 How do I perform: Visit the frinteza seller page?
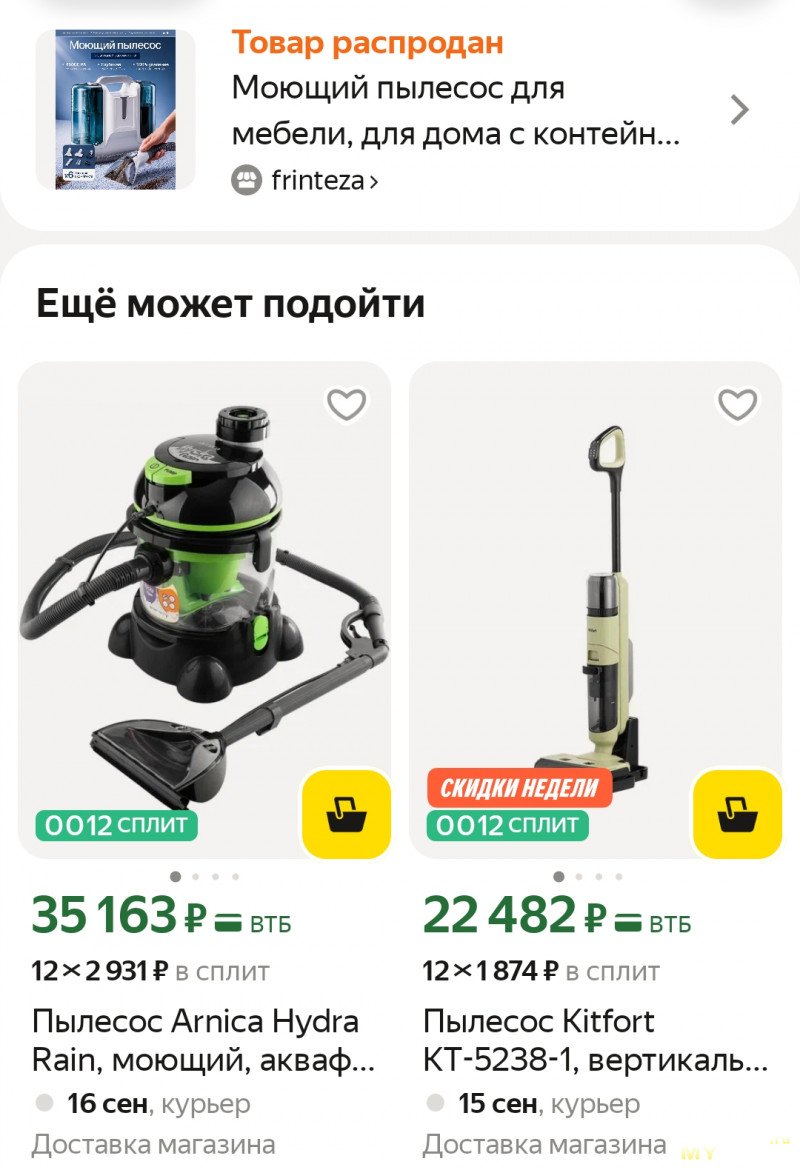click(305, 181)
